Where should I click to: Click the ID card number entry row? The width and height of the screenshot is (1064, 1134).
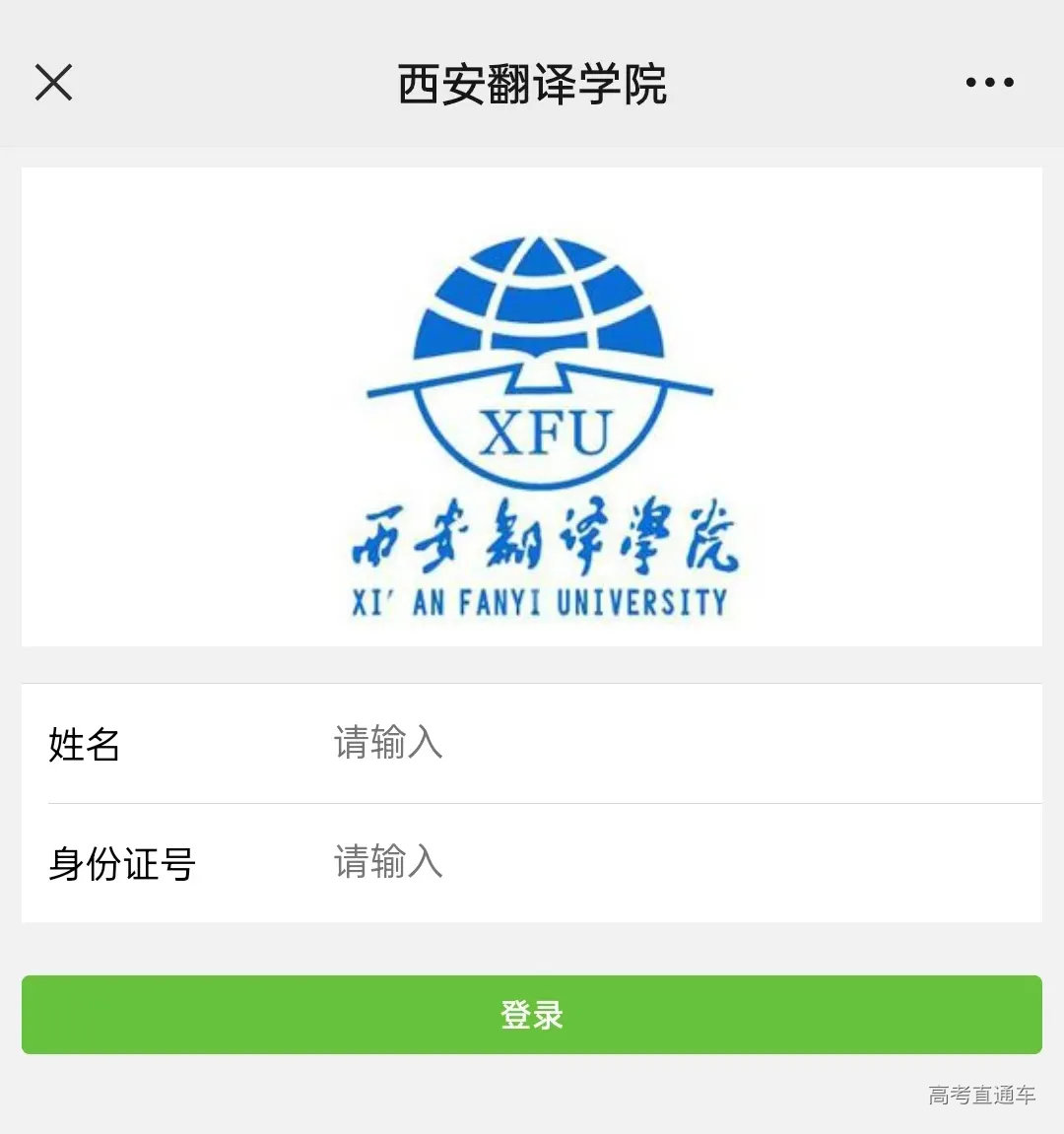(x=532, y=864)
